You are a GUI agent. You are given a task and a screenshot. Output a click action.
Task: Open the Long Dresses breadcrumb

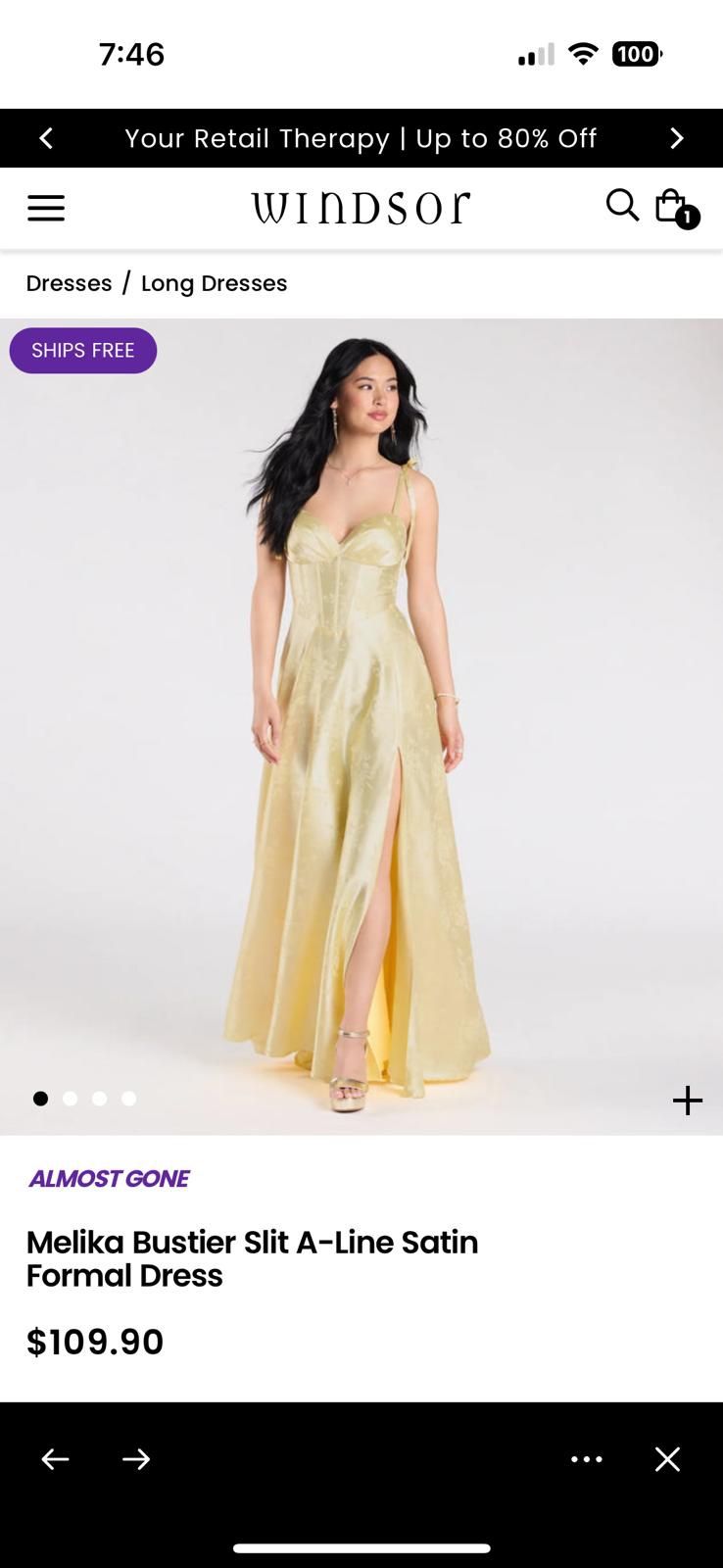(x=215, y=282)
